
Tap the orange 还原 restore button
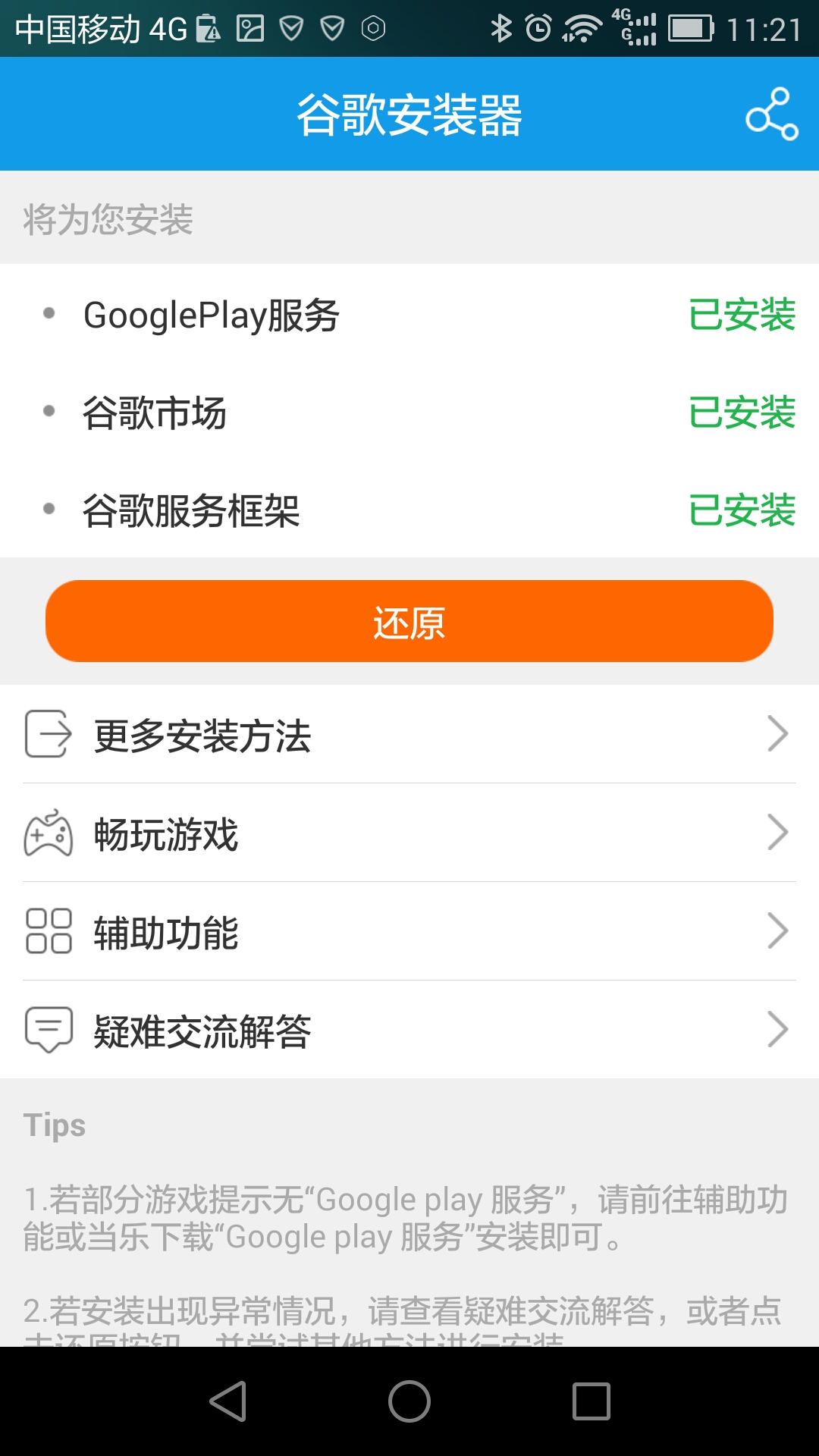[409, 621]
